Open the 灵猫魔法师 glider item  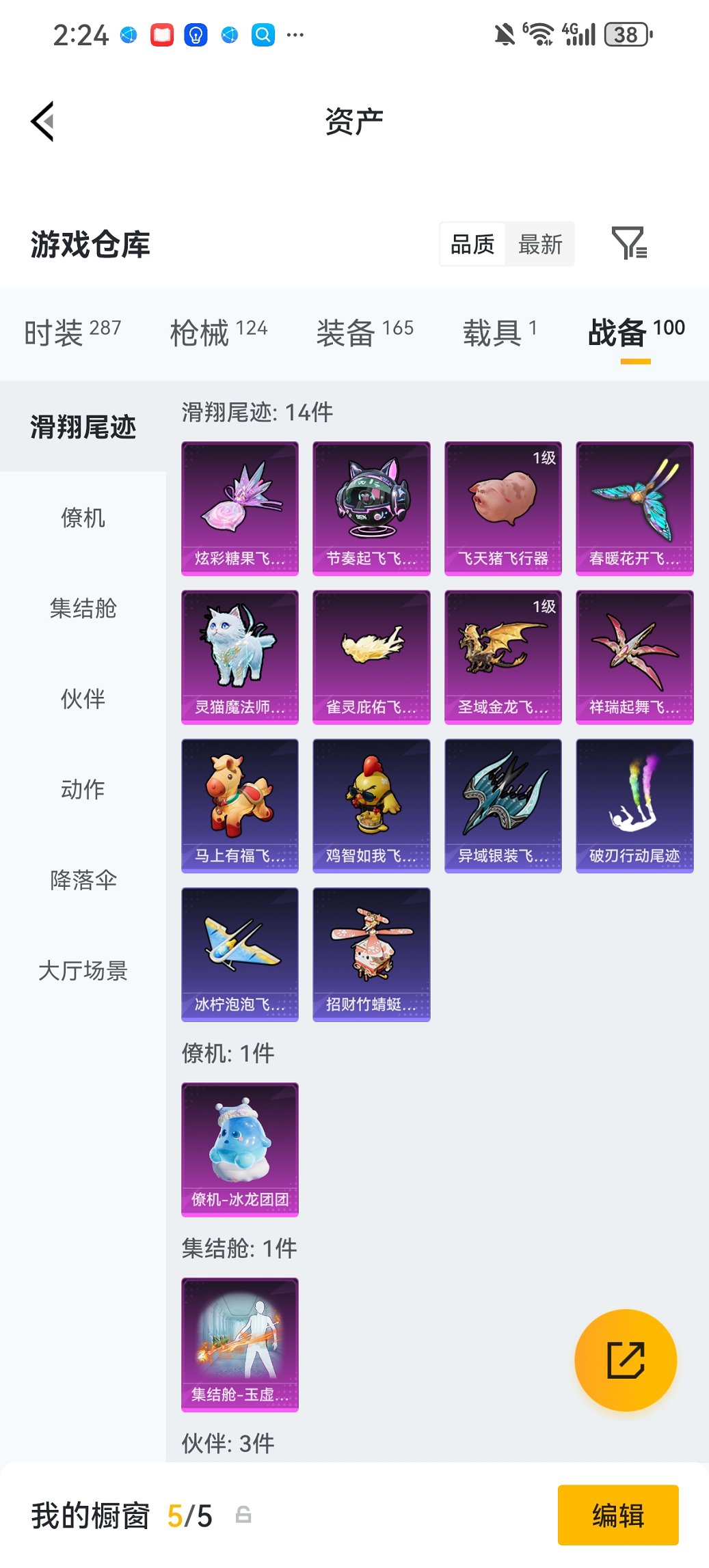coord(239,657)
